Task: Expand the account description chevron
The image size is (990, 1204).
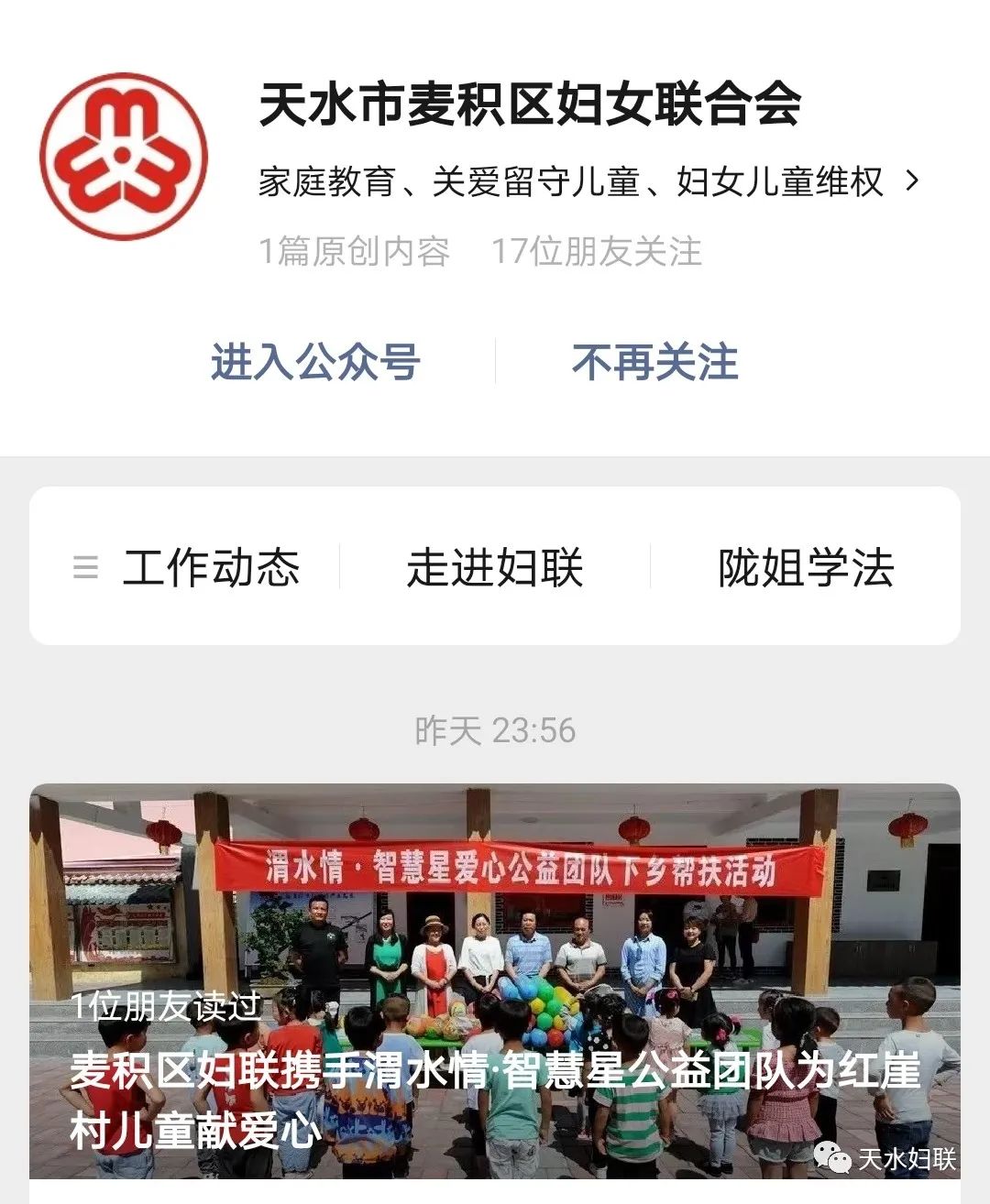Action: pos(911,181)
